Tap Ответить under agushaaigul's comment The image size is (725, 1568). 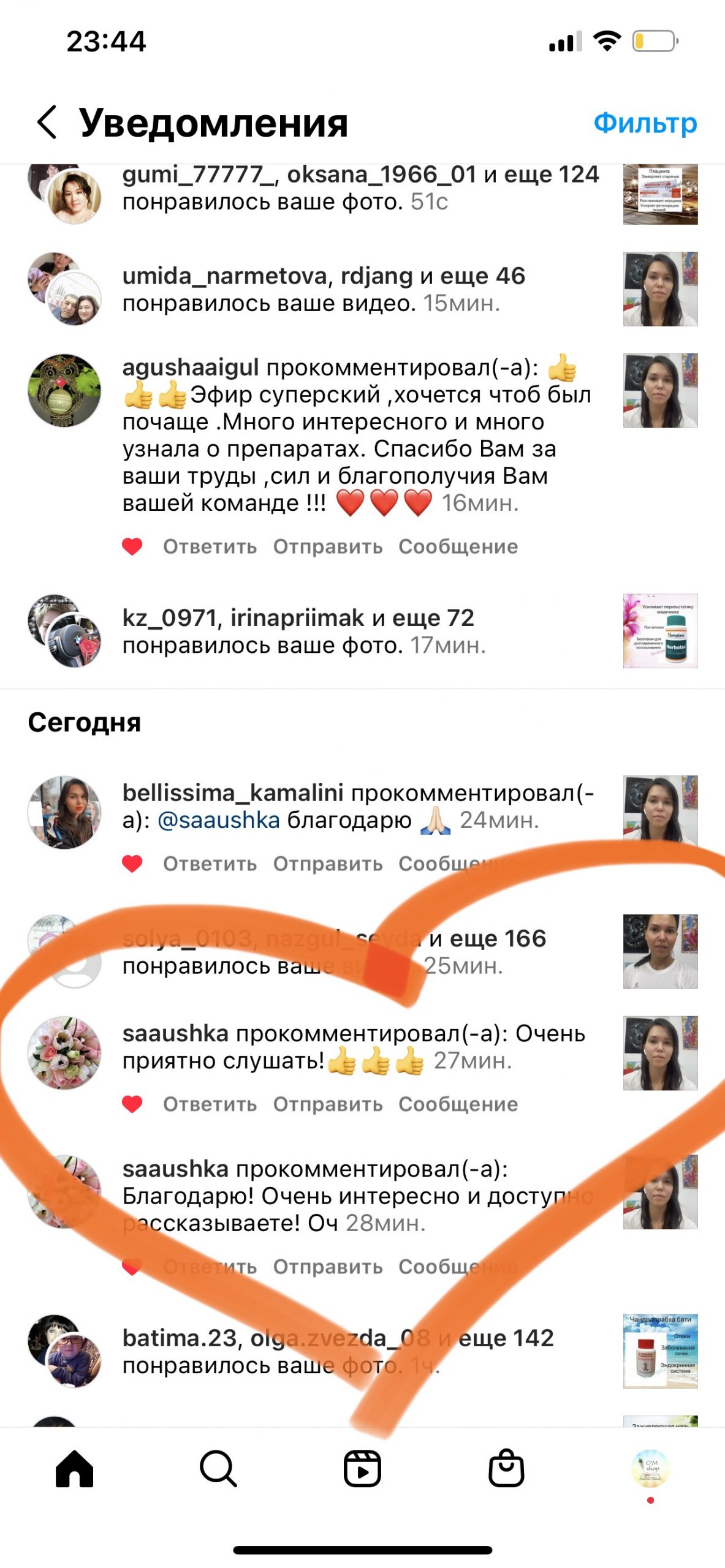pos(210,546)
